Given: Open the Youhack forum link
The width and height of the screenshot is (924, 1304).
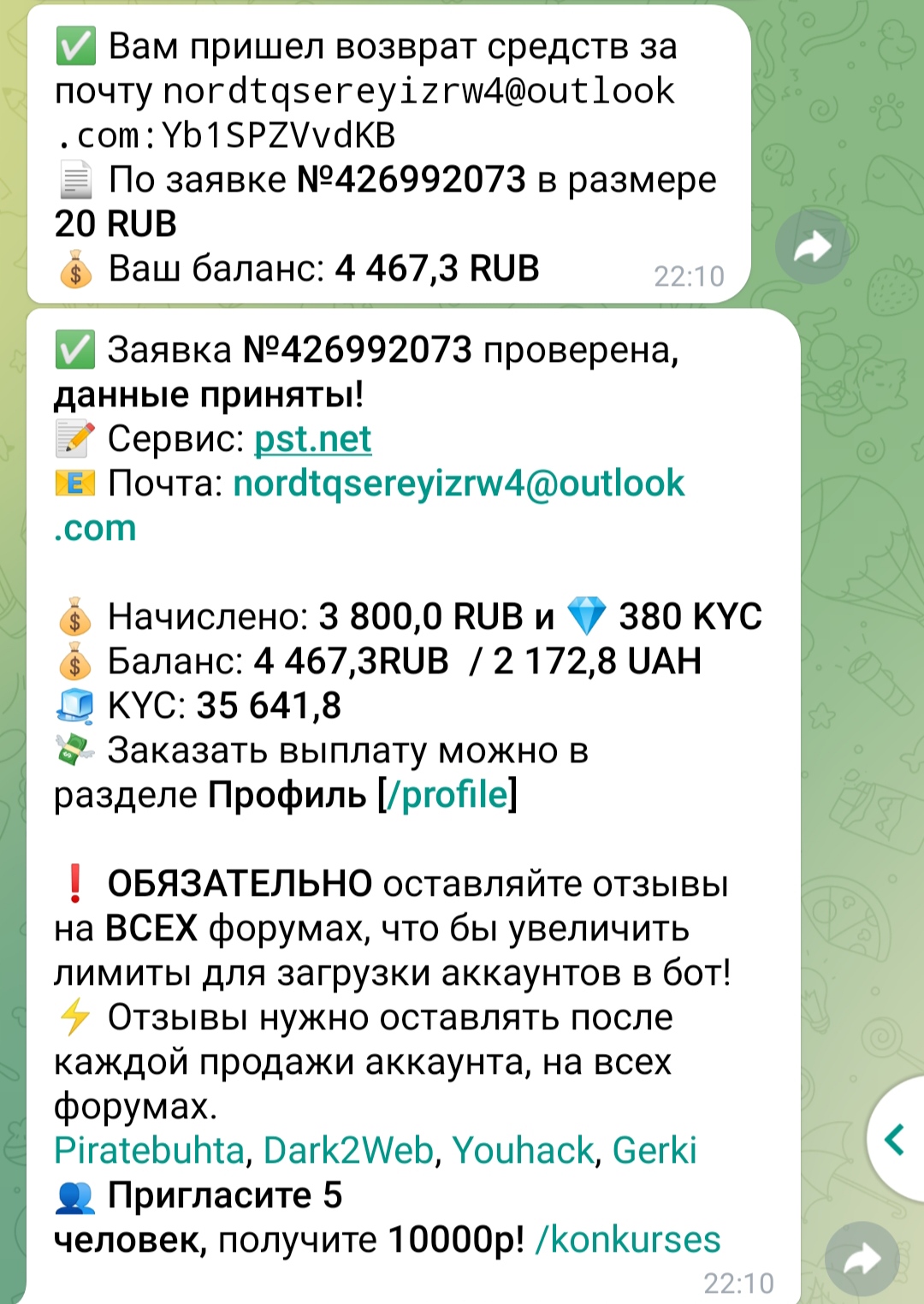Looking at the screenshot, I should pyautogui.click(x=523, y=1151).
